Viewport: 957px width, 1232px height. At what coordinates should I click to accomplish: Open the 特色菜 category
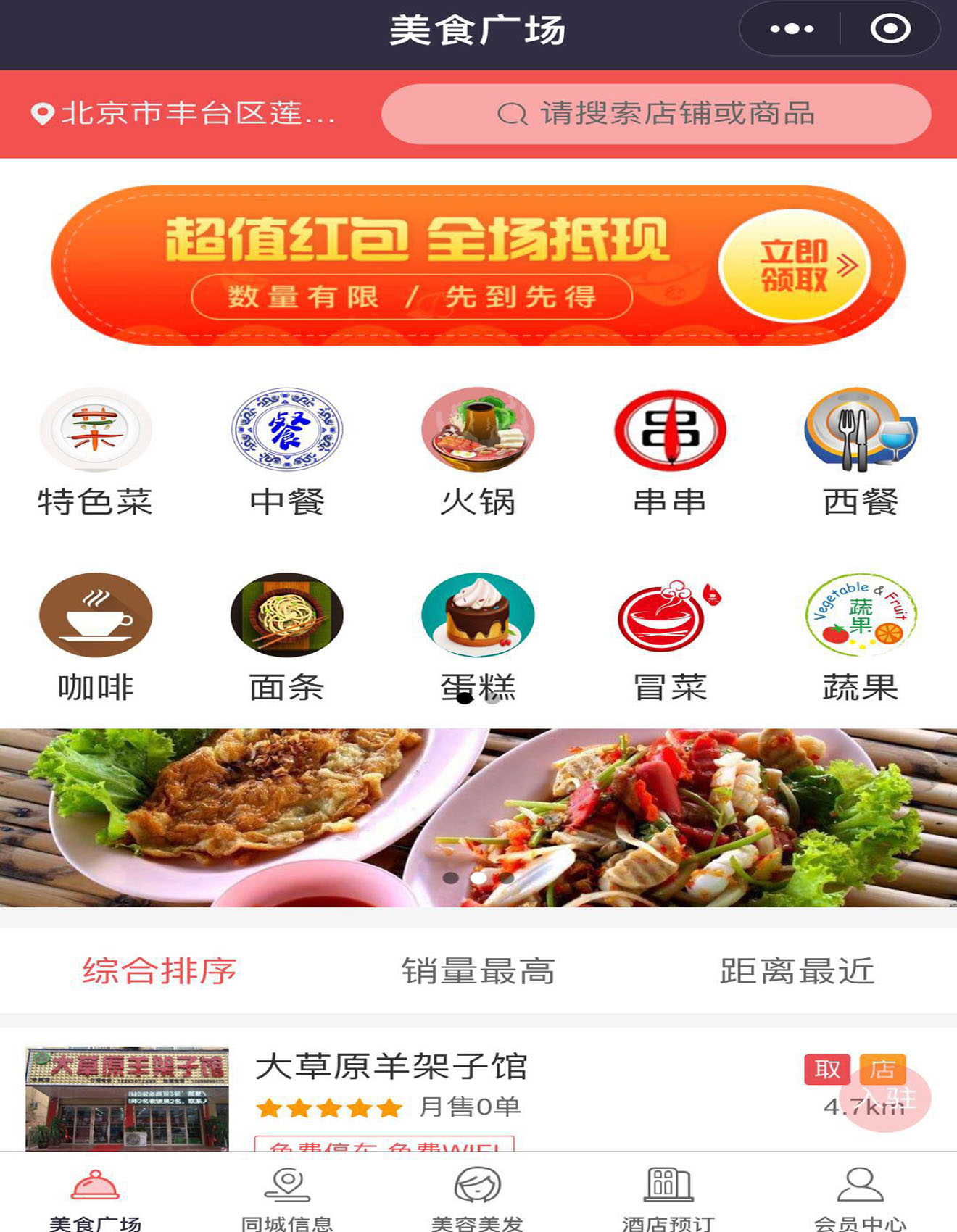click(x=96, y=451)
